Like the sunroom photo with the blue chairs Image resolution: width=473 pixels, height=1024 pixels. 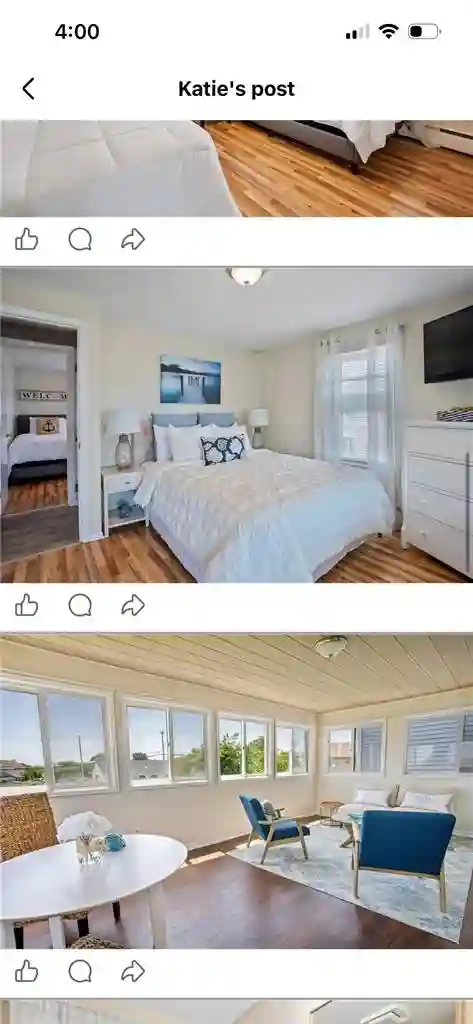pos(27,971)
